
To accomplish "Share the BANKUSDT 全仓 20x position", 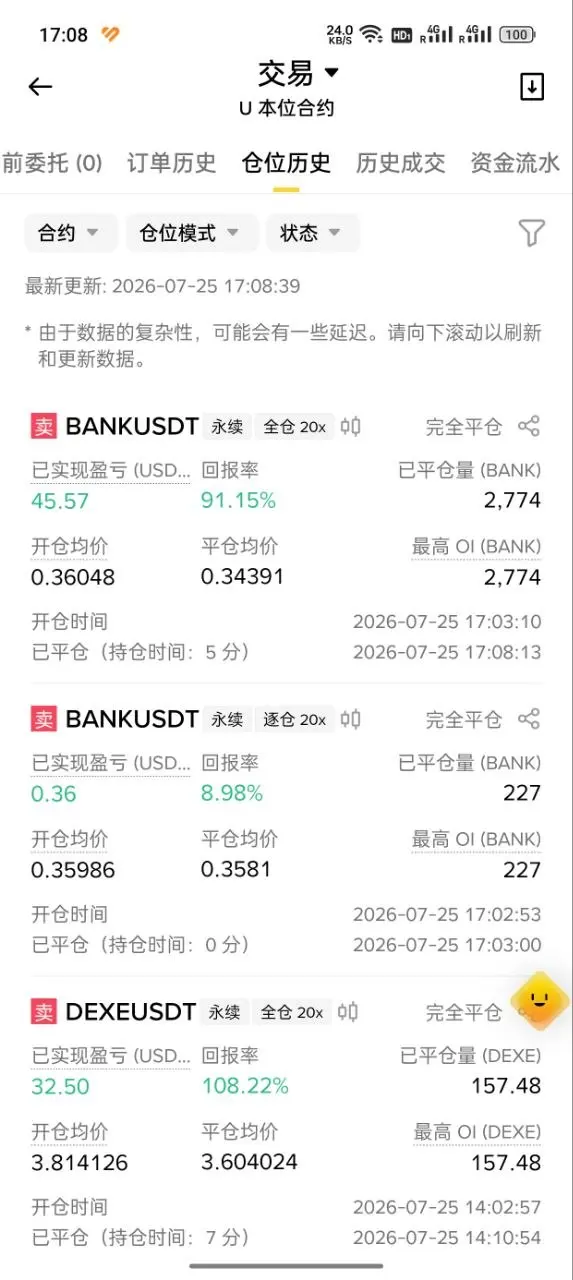I will [x=529, y=426].
